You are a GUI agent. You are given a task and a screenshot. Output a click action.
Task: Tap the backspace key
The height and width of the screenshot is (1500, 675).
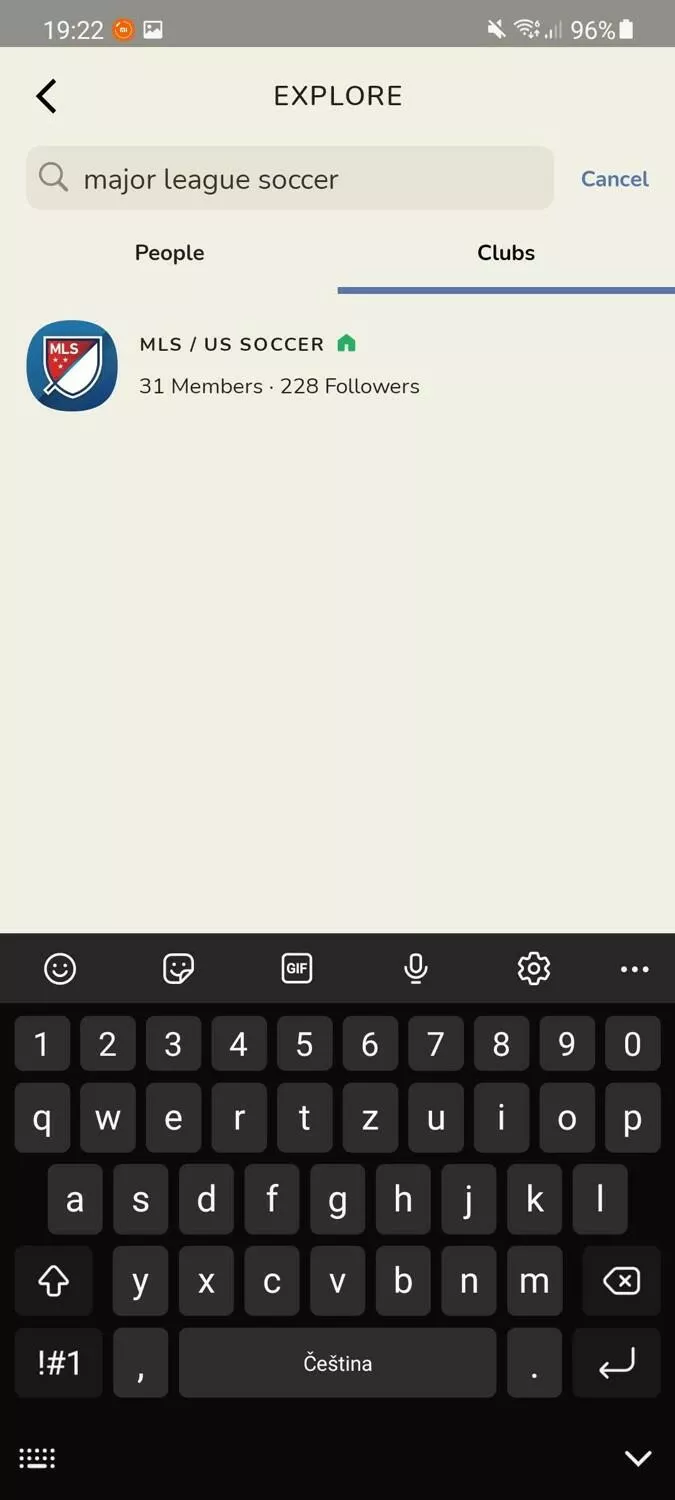click(x=621, y=1281)
